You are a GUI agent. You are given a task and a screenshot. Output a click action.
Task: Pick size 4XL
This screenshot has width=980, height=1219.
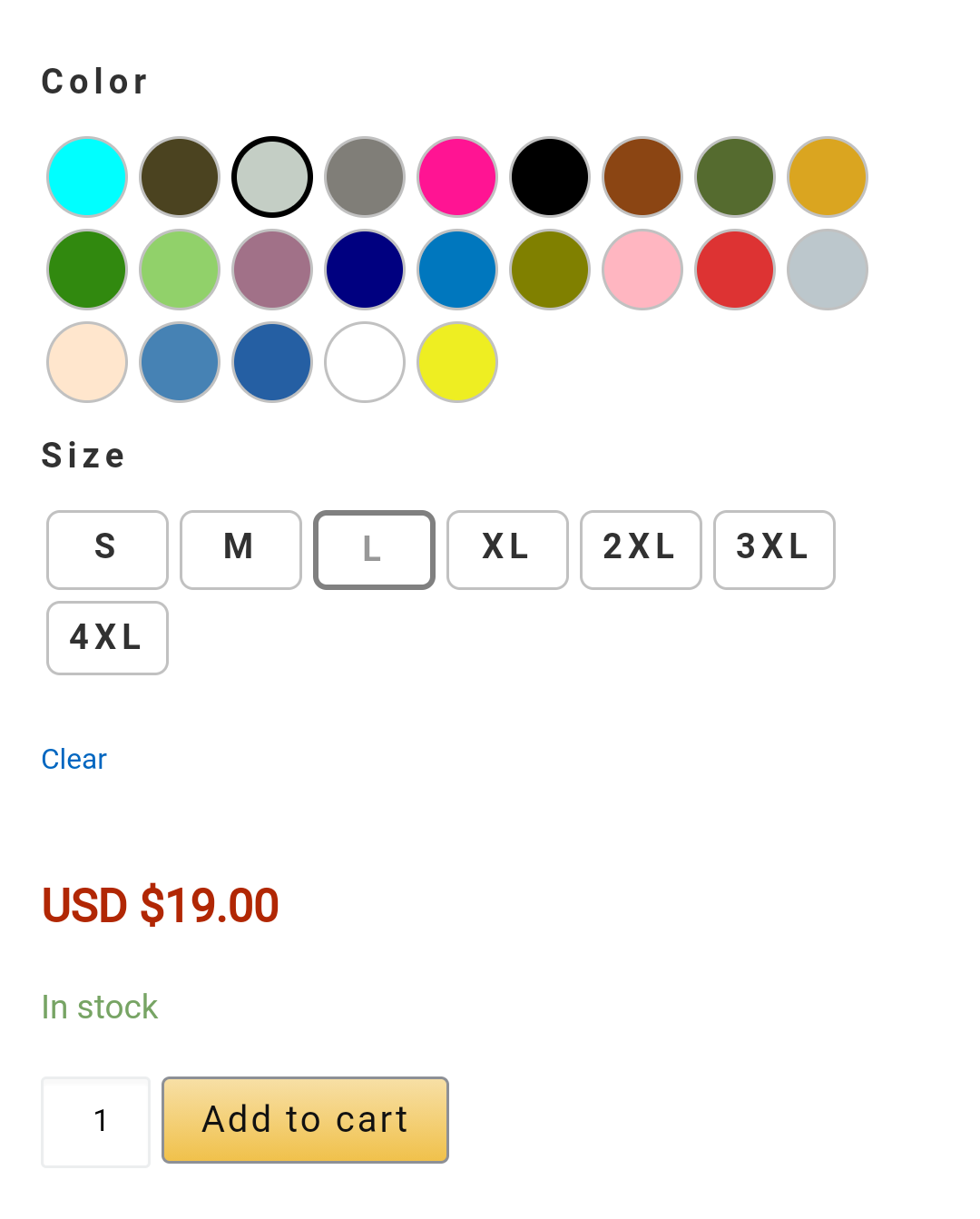[x=107, y=638]
